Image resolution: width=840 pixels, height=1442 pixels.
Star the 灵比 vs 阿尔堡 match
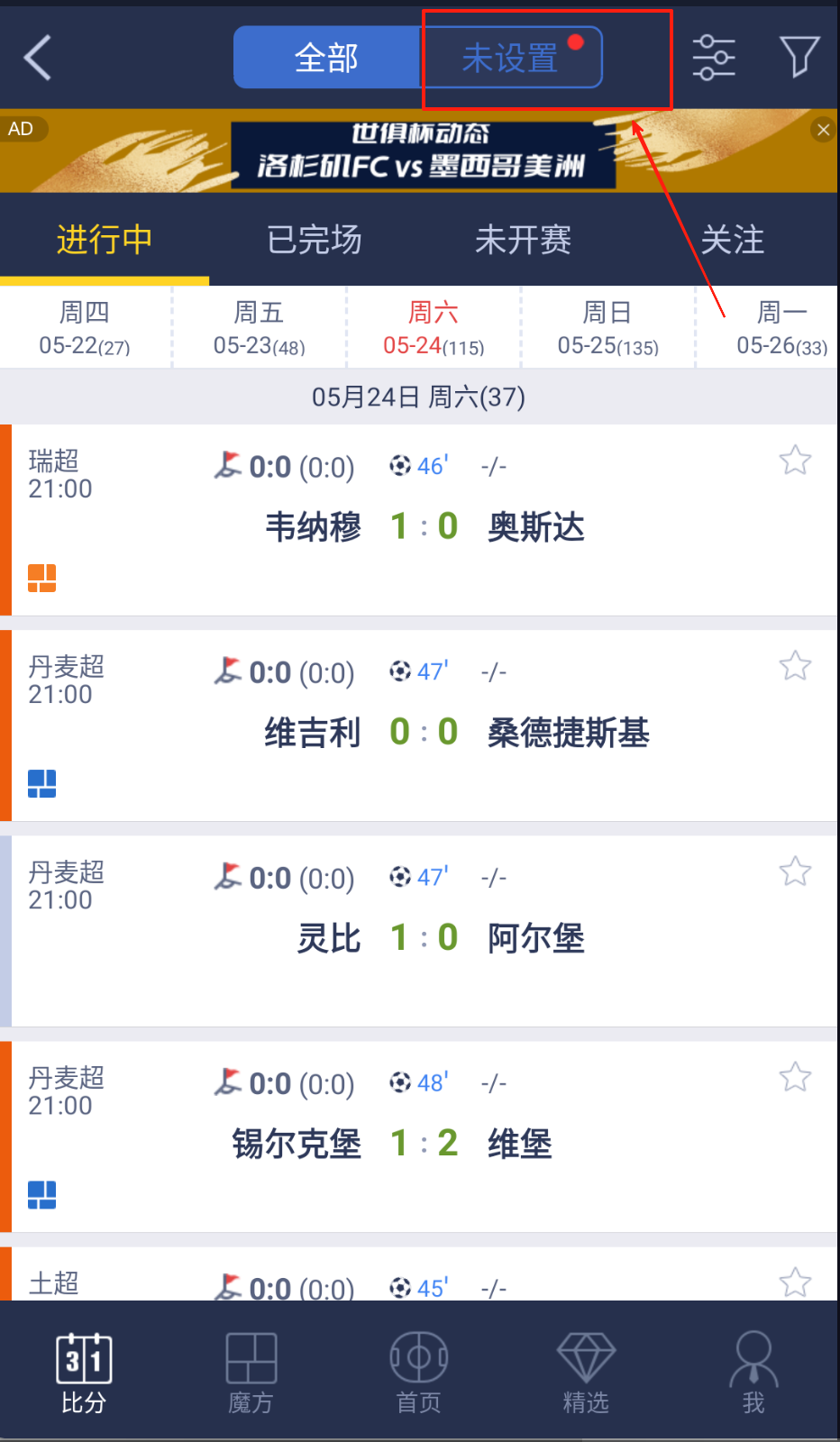click(795, 872)
